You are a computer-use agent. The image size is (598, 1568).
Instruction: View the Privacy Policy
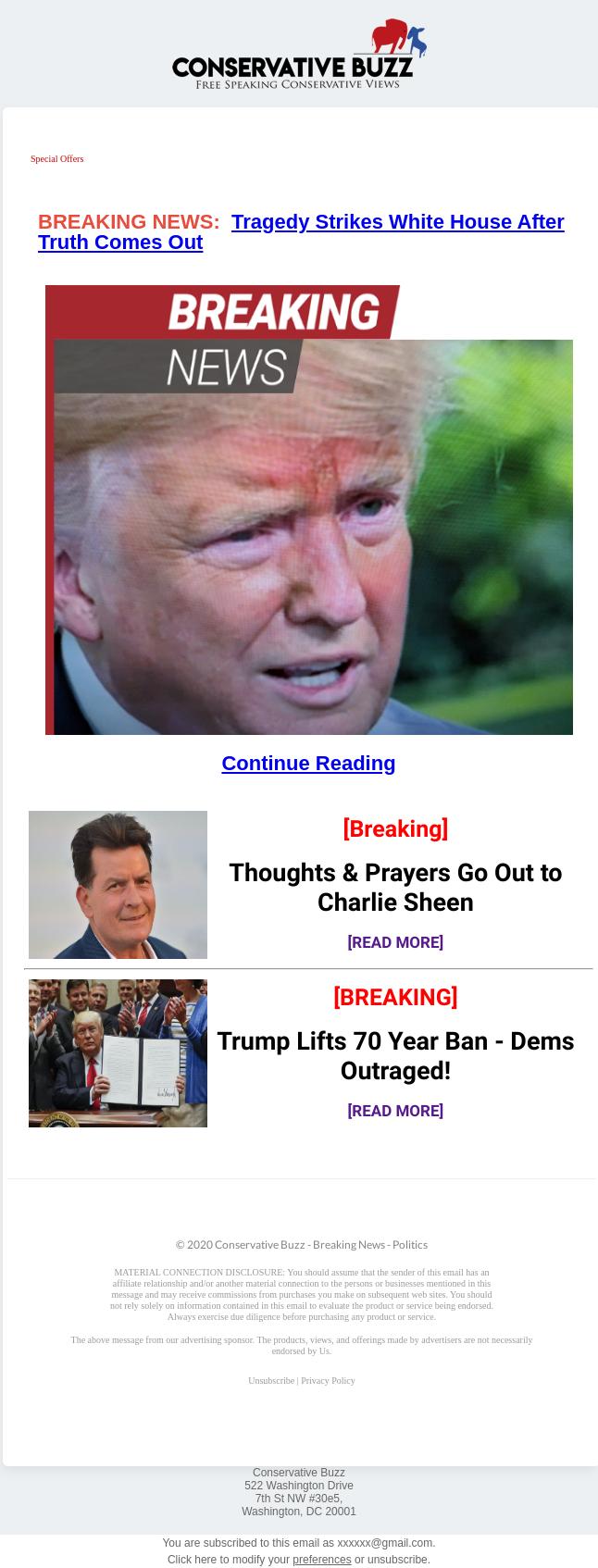pyautogui.click(x=328, y=1381)
